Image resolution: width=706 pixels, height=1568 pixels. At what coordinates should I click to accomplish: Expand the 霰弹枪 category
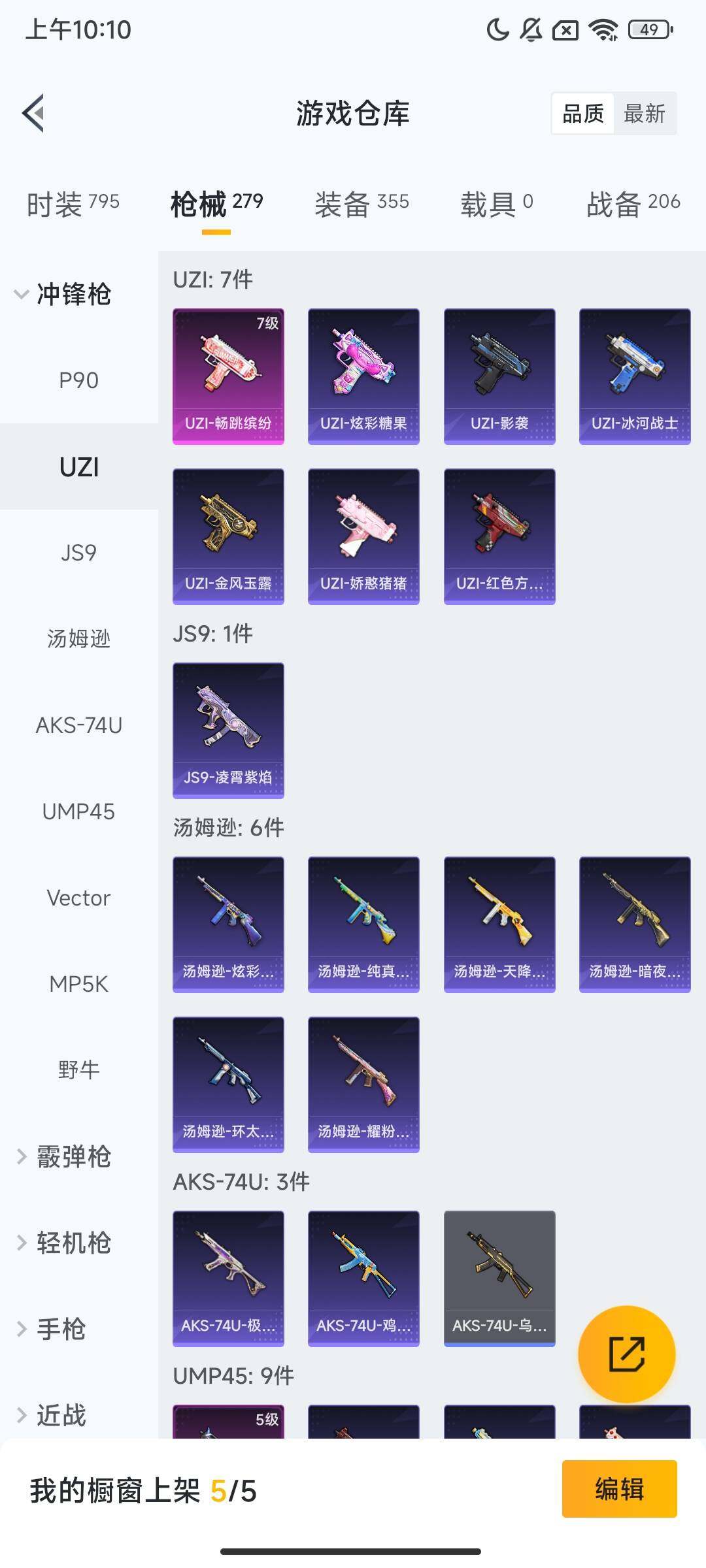coord(71,1156)
